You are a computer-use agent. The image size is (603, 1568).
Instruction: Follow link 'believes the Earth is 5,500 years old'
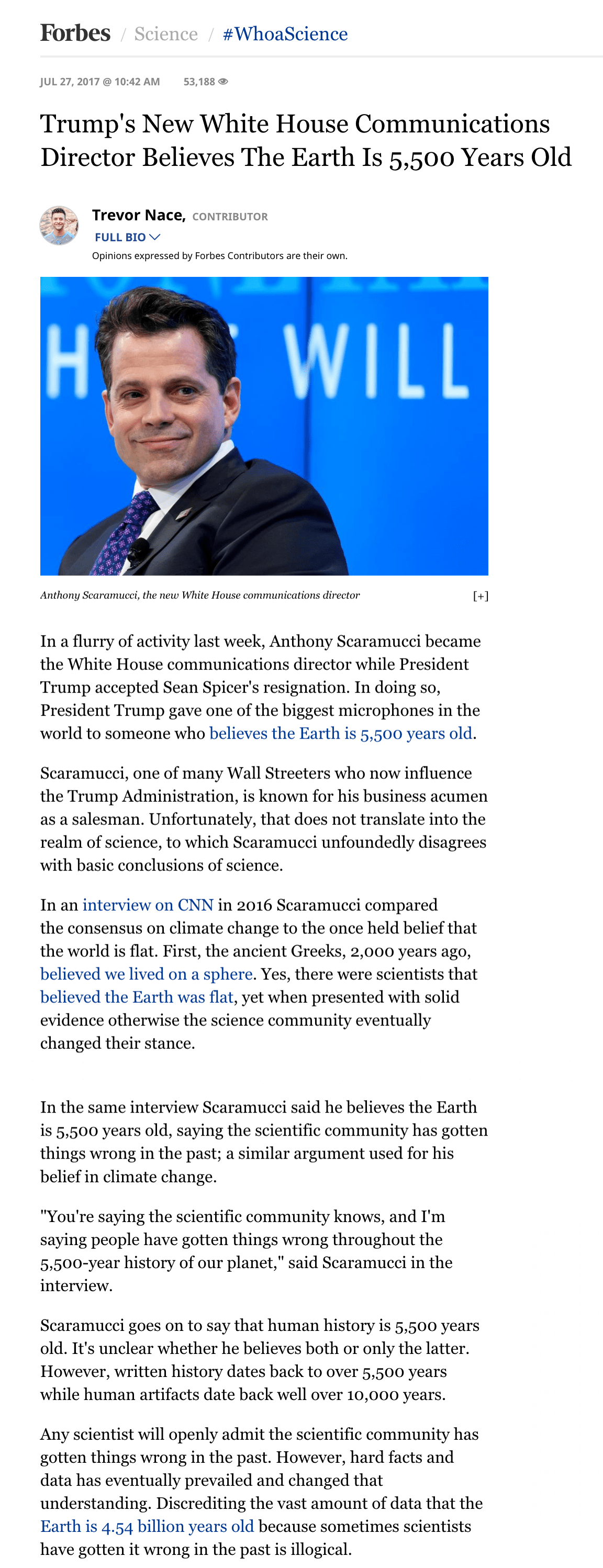click(341, 733)
